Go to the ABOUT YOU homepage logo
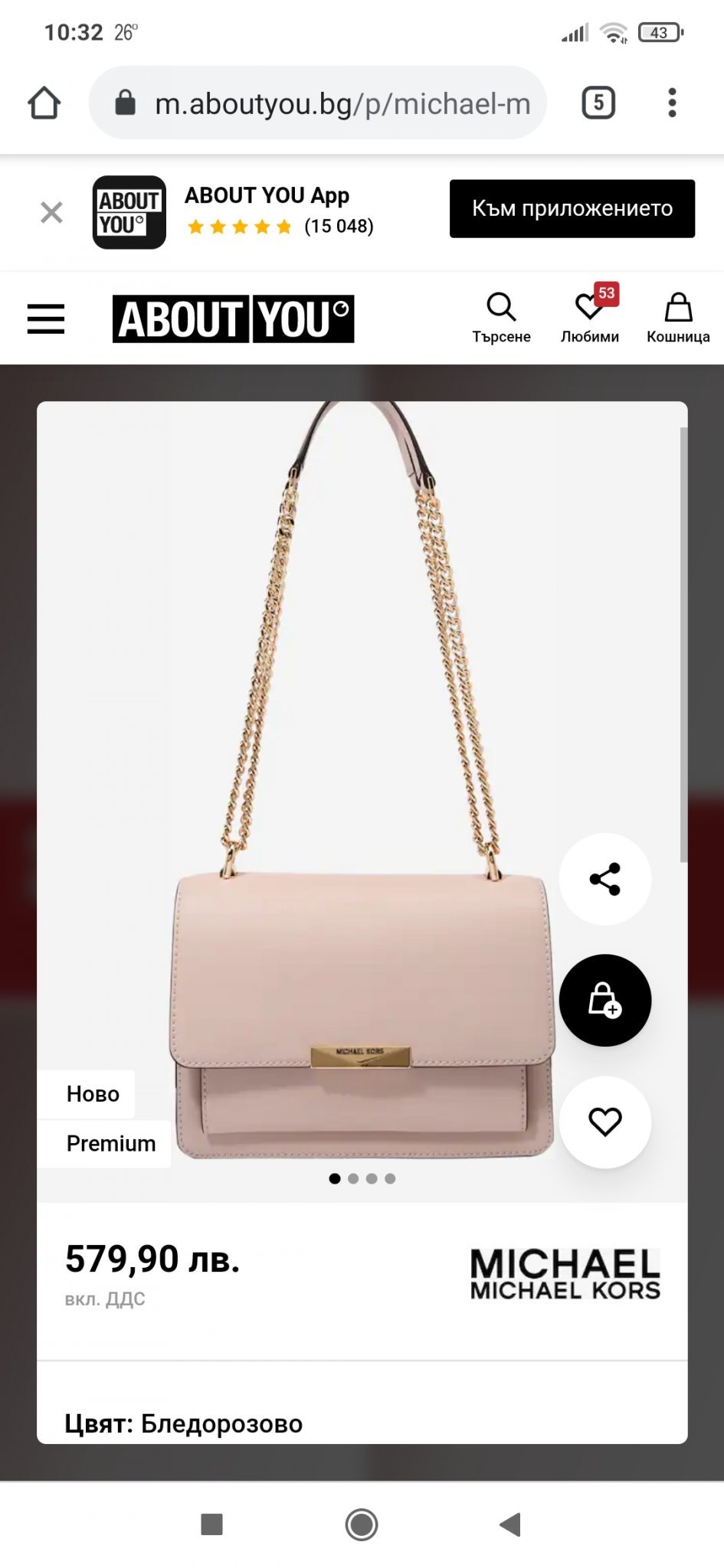 point(233,318)
